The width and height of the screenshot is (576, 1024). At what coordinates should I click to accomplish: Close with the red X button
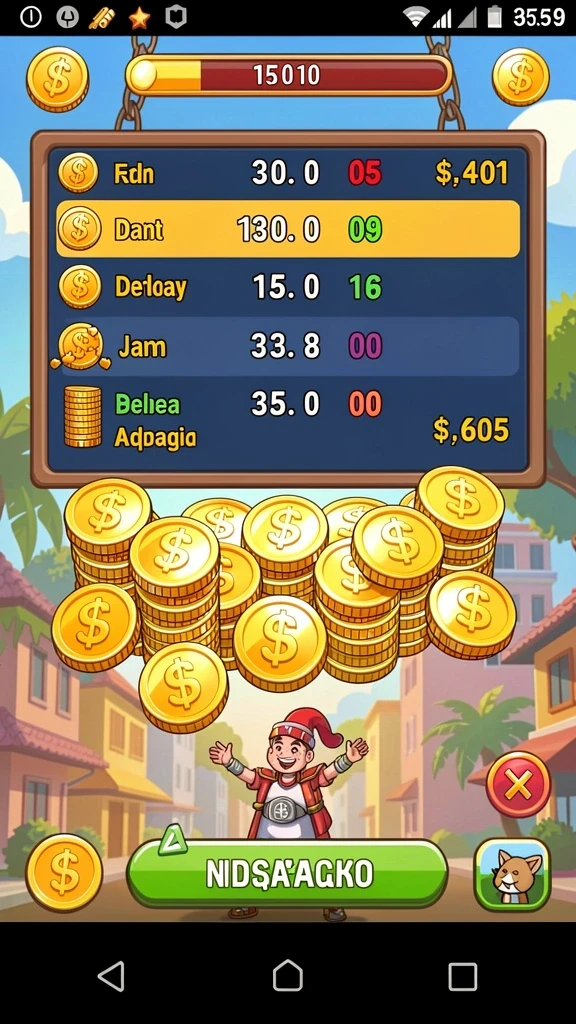(519, 784)
